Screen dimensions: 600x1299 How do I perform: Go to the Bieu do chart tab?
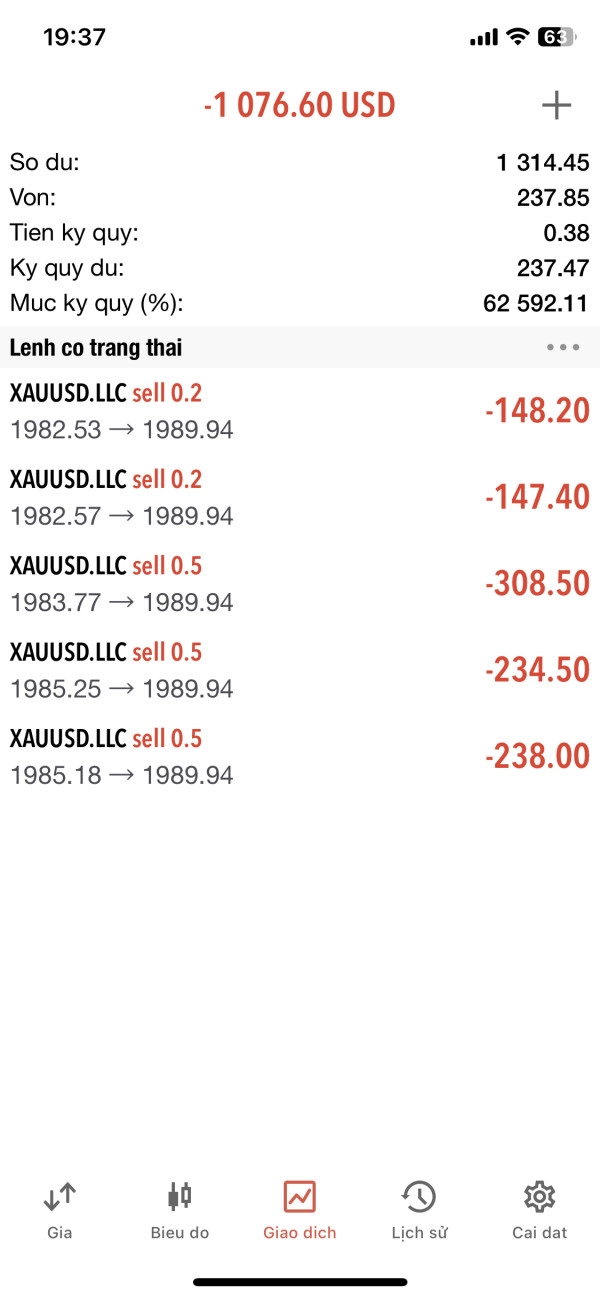pyautogui.click(x=180, y=1210)
